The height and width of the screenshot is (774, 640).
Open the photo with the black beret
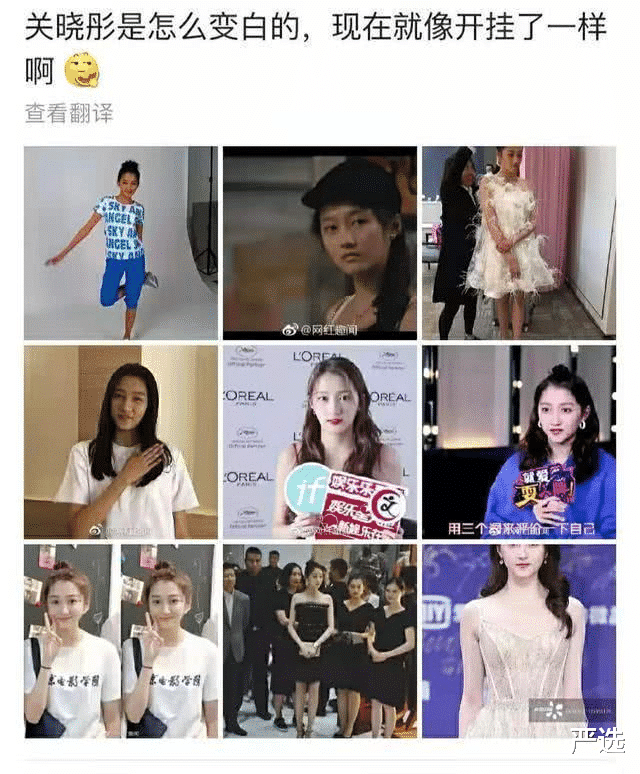[320, 243]
